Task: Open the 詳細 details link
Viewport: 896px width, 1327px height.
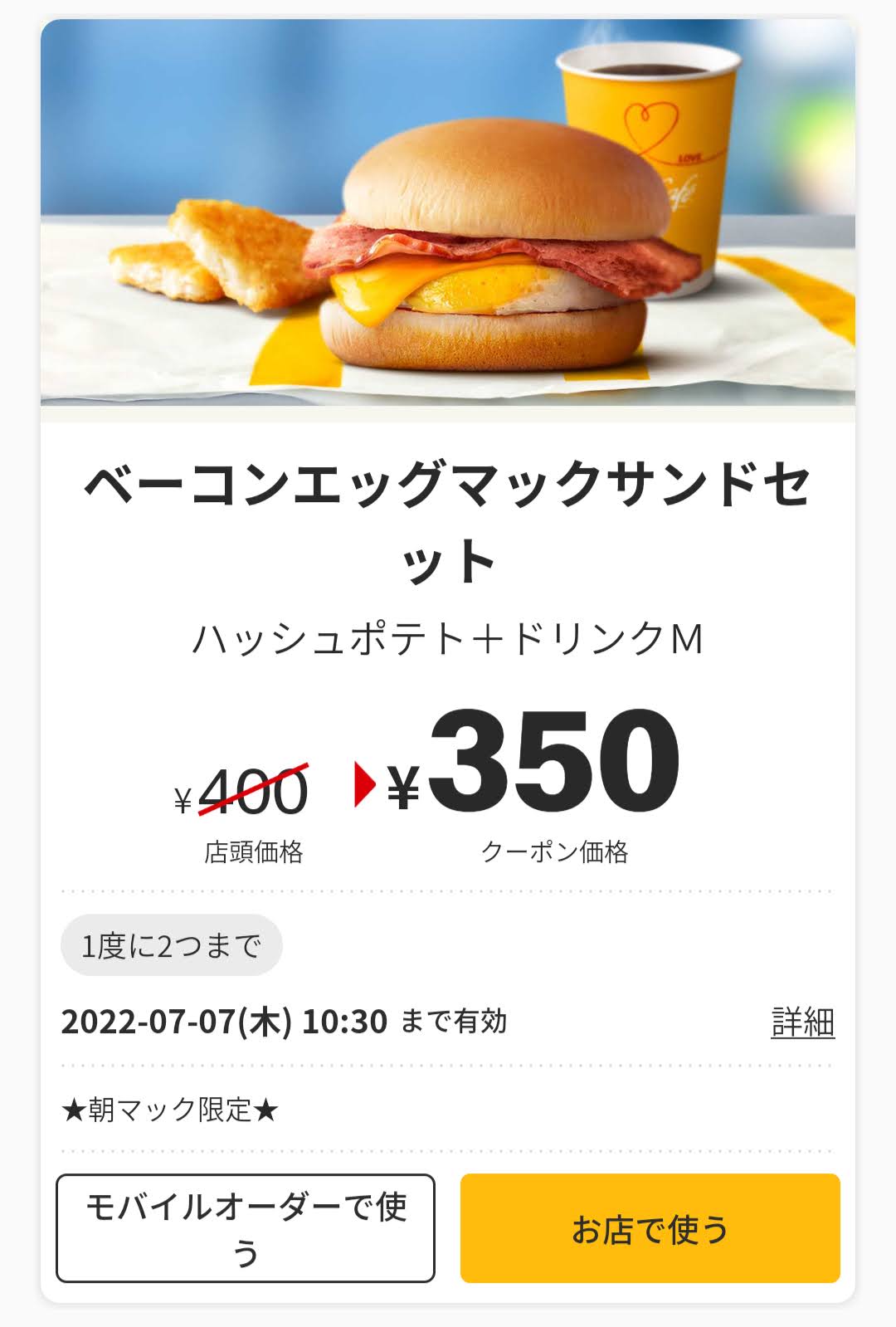Action: (x=801, y=1022)
